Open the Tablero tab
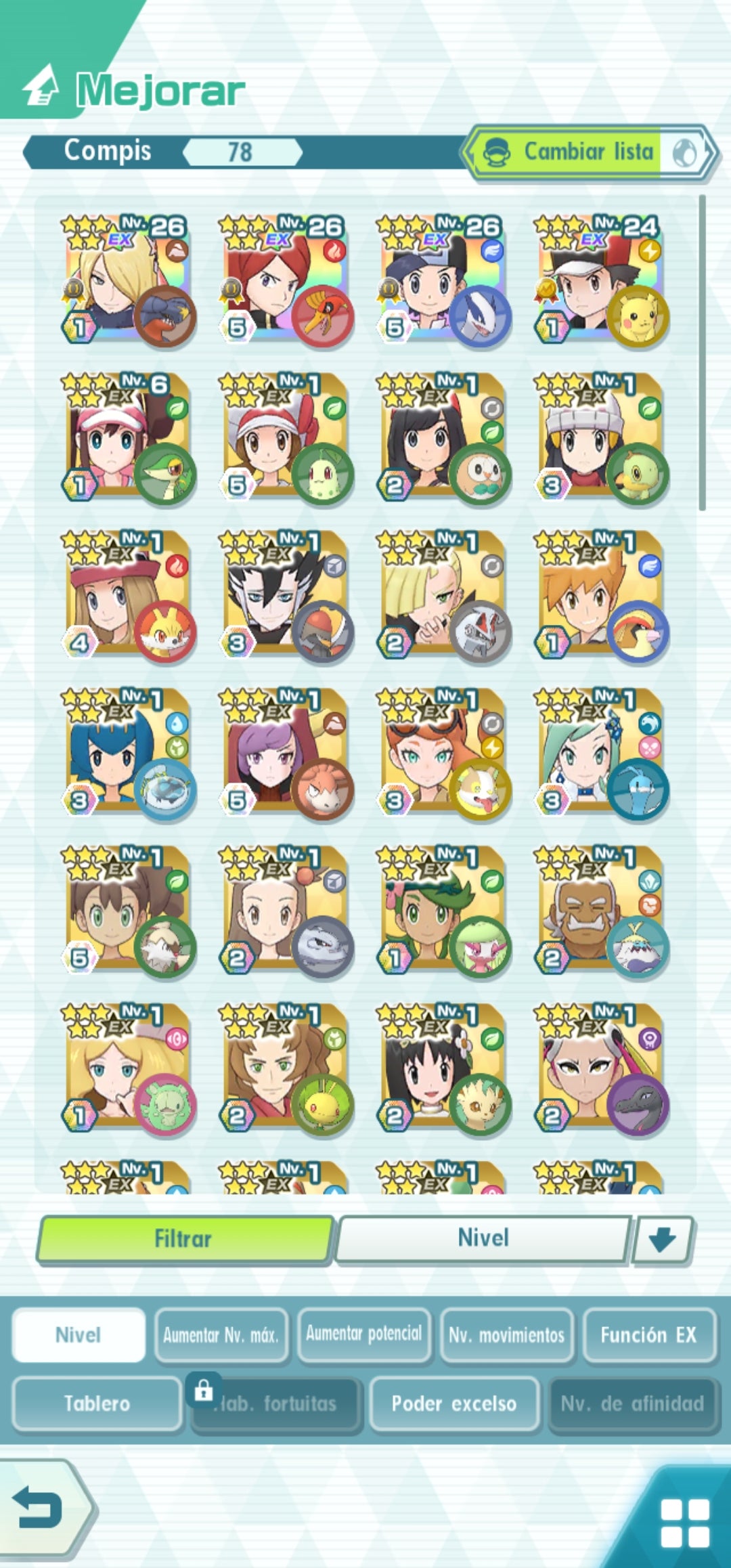This screenshot has height=1568, width=731. (x=97, y=1403)
